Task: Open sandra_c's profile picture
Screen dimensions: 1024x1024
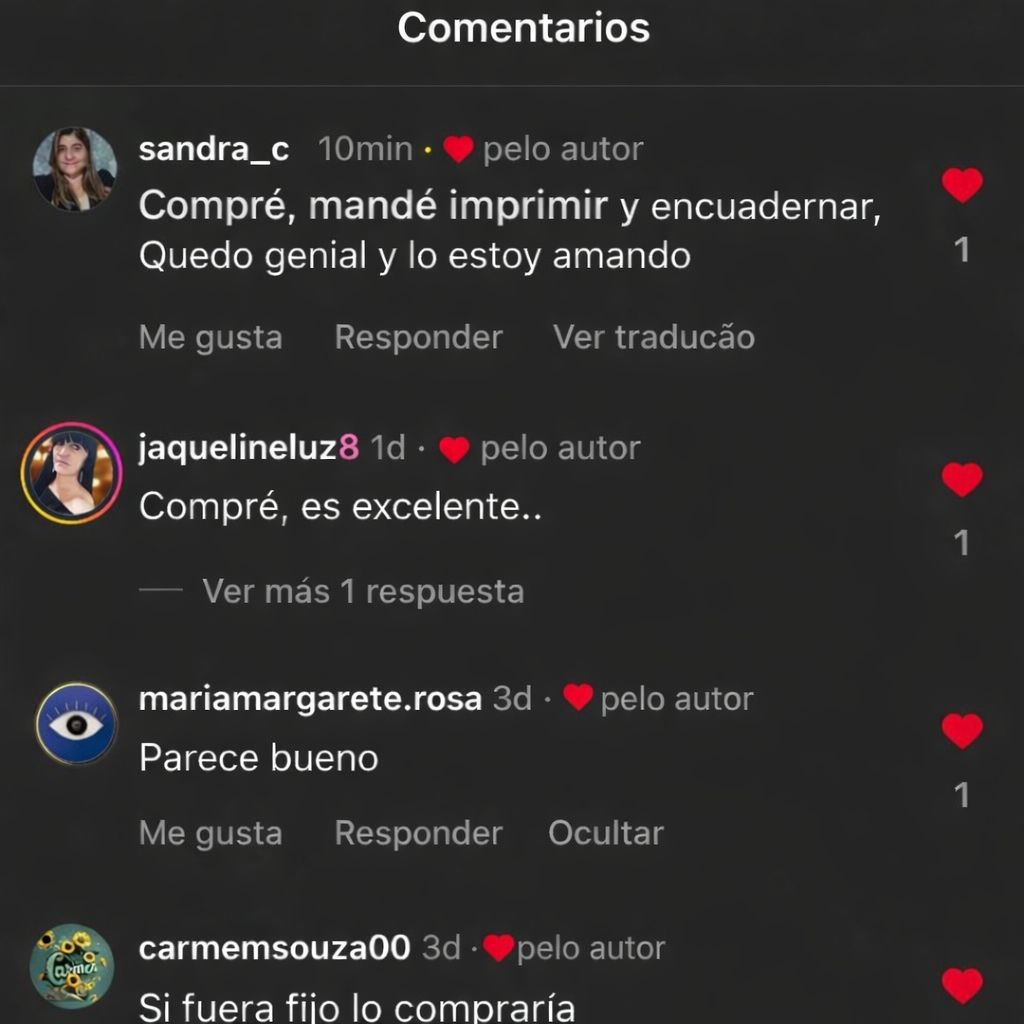Action: 75,169
